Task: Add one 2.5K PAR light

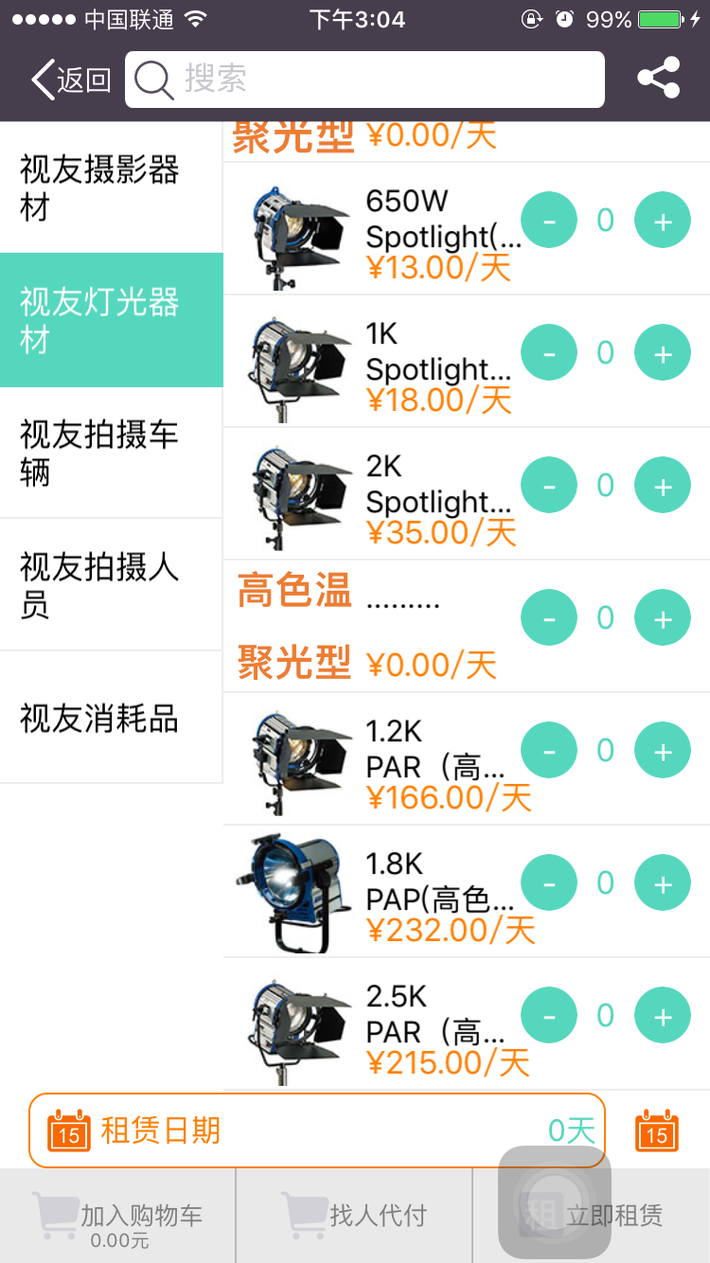Action: tap(662, 1016)
